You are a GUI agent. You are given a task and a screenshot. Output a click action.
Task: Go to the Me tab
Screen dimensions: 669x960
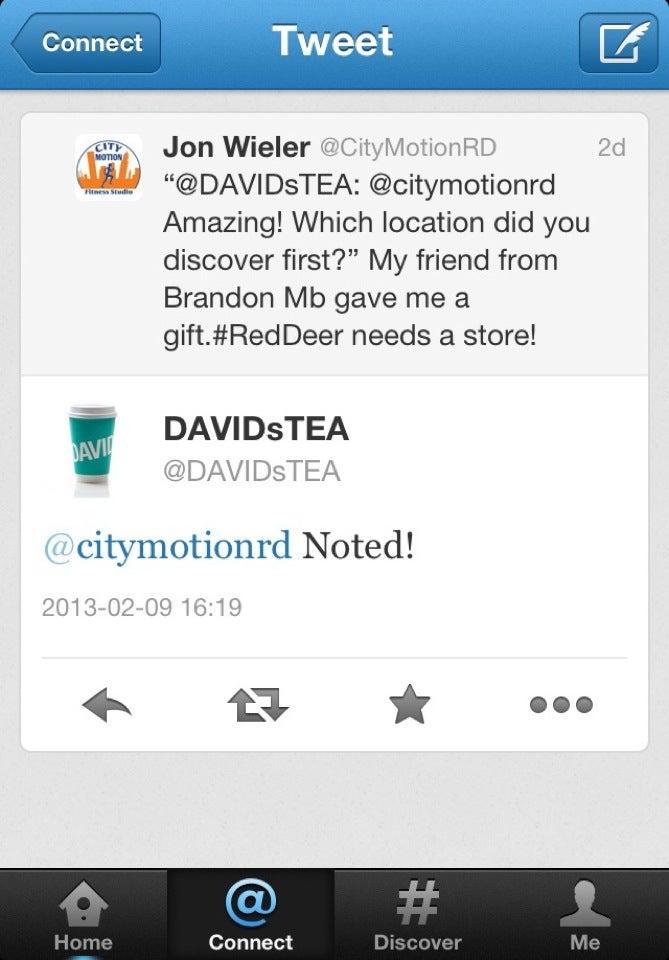(585, 915)
